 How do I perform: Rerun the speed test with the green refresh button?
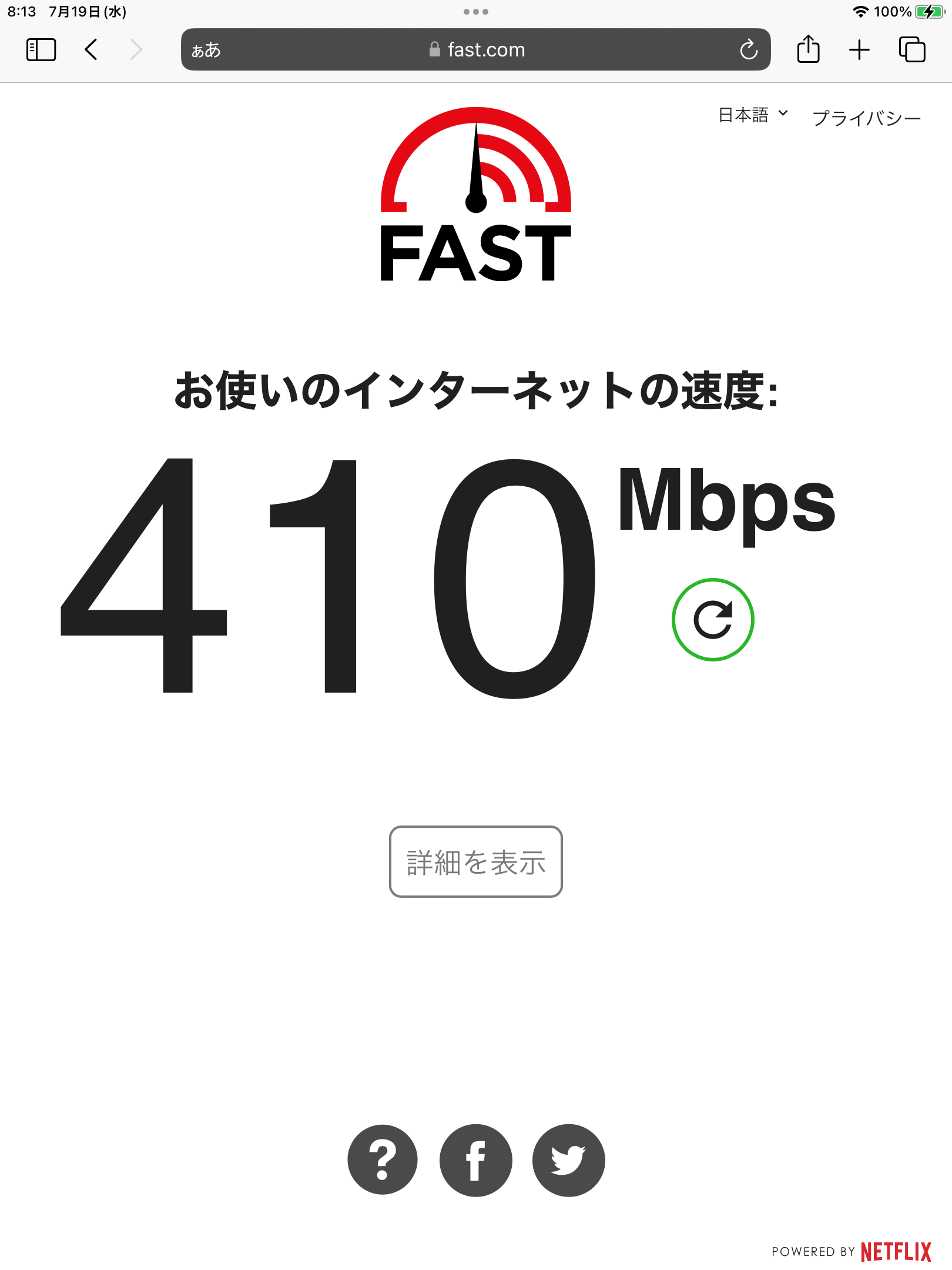(713, 620)
